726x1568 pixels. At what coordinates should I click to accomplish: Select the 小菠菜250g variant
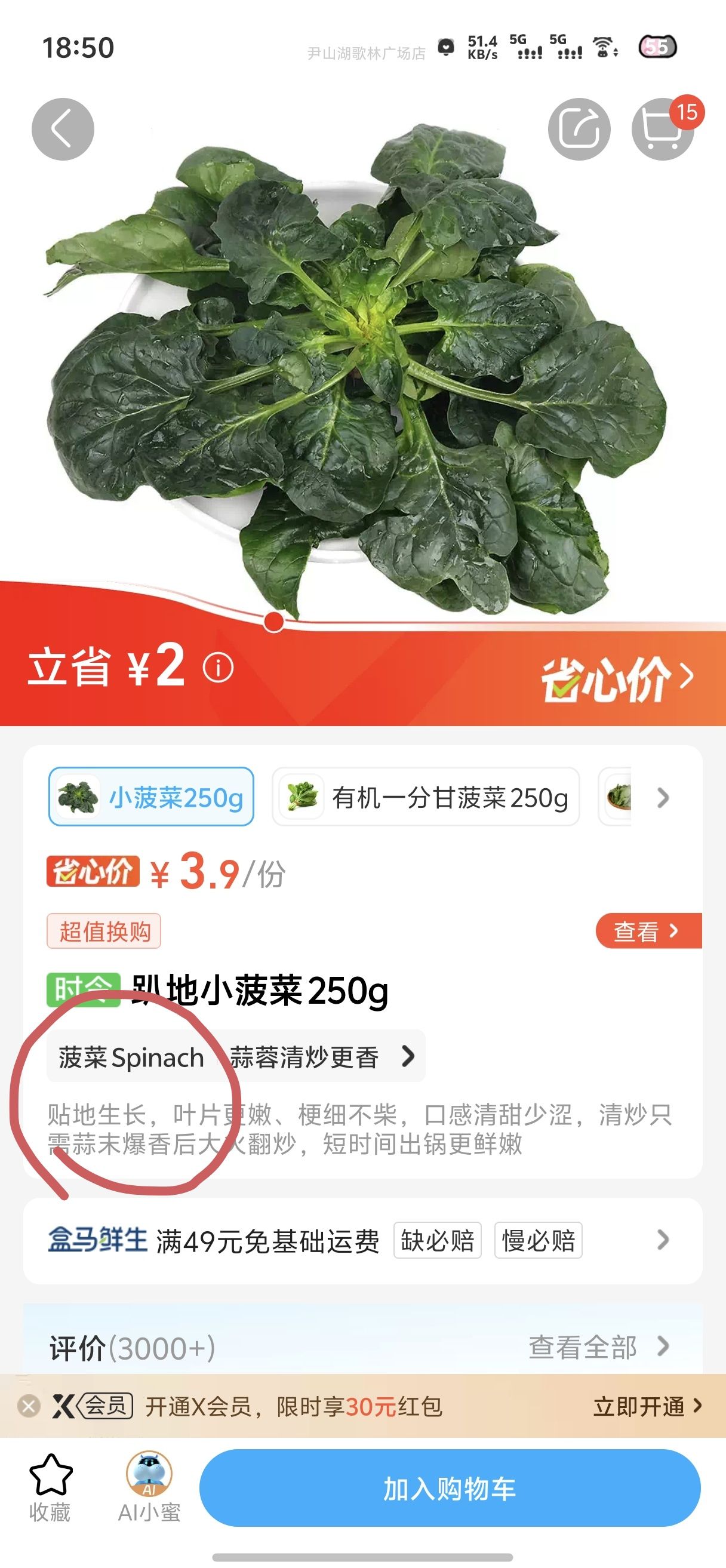click(151, 797)
